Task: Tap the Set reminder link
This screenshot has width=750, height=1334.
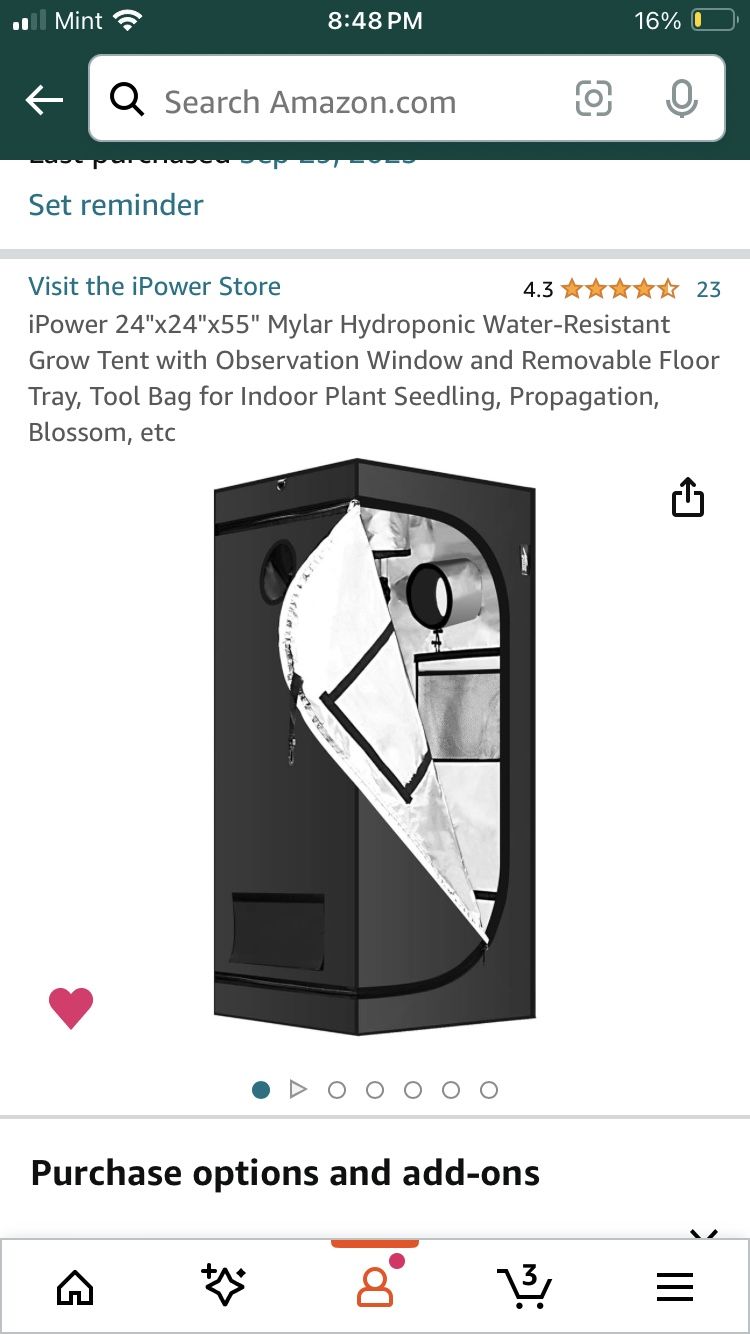Action: 116,205
